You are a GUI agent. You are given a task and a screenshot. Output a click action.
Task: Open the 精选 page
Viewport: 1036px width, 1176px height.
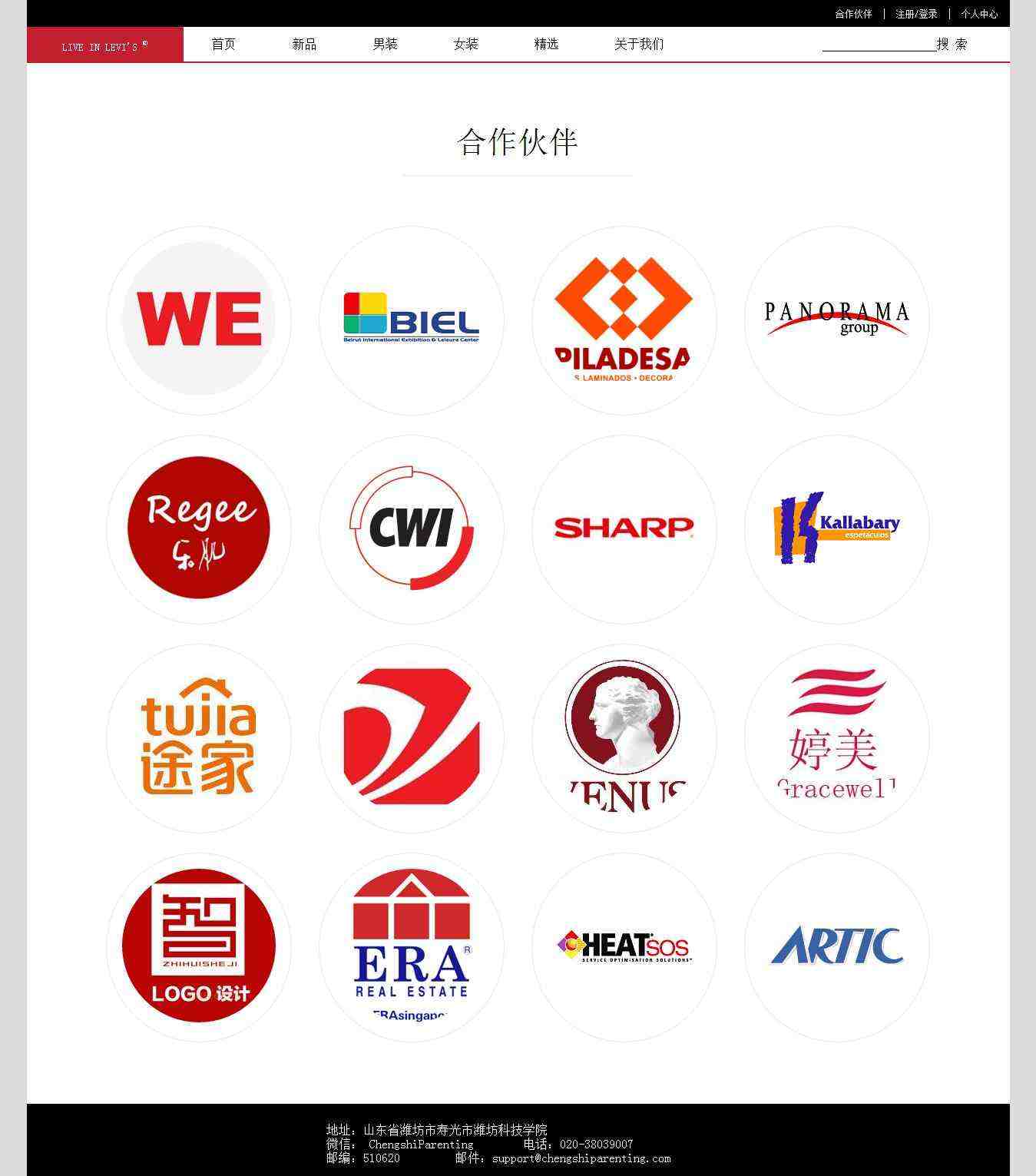[546, 45]
